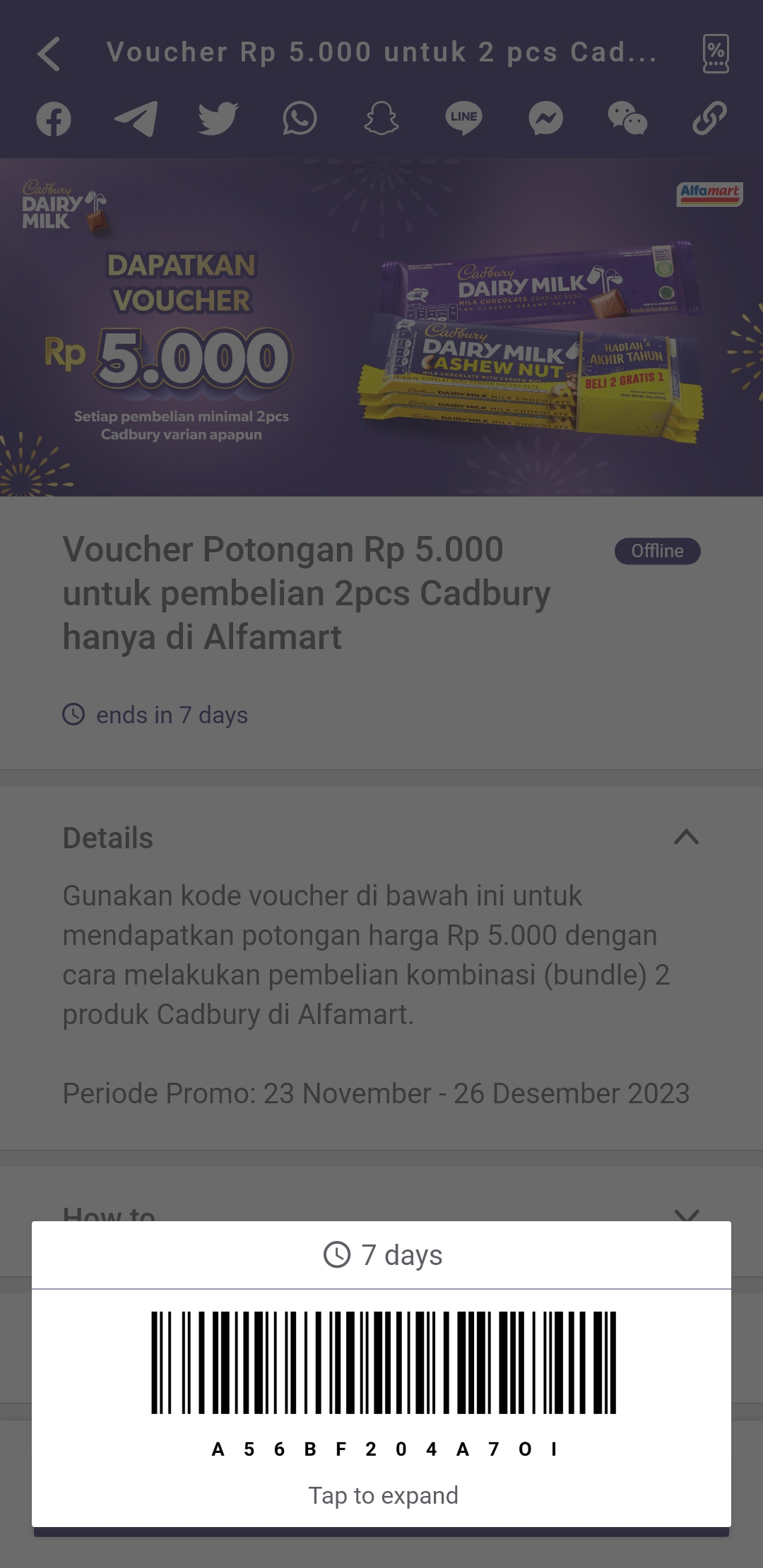This screenshot has width=763, height=1568.
Task: Copy the voucher link
Action: tap(709, 118)
